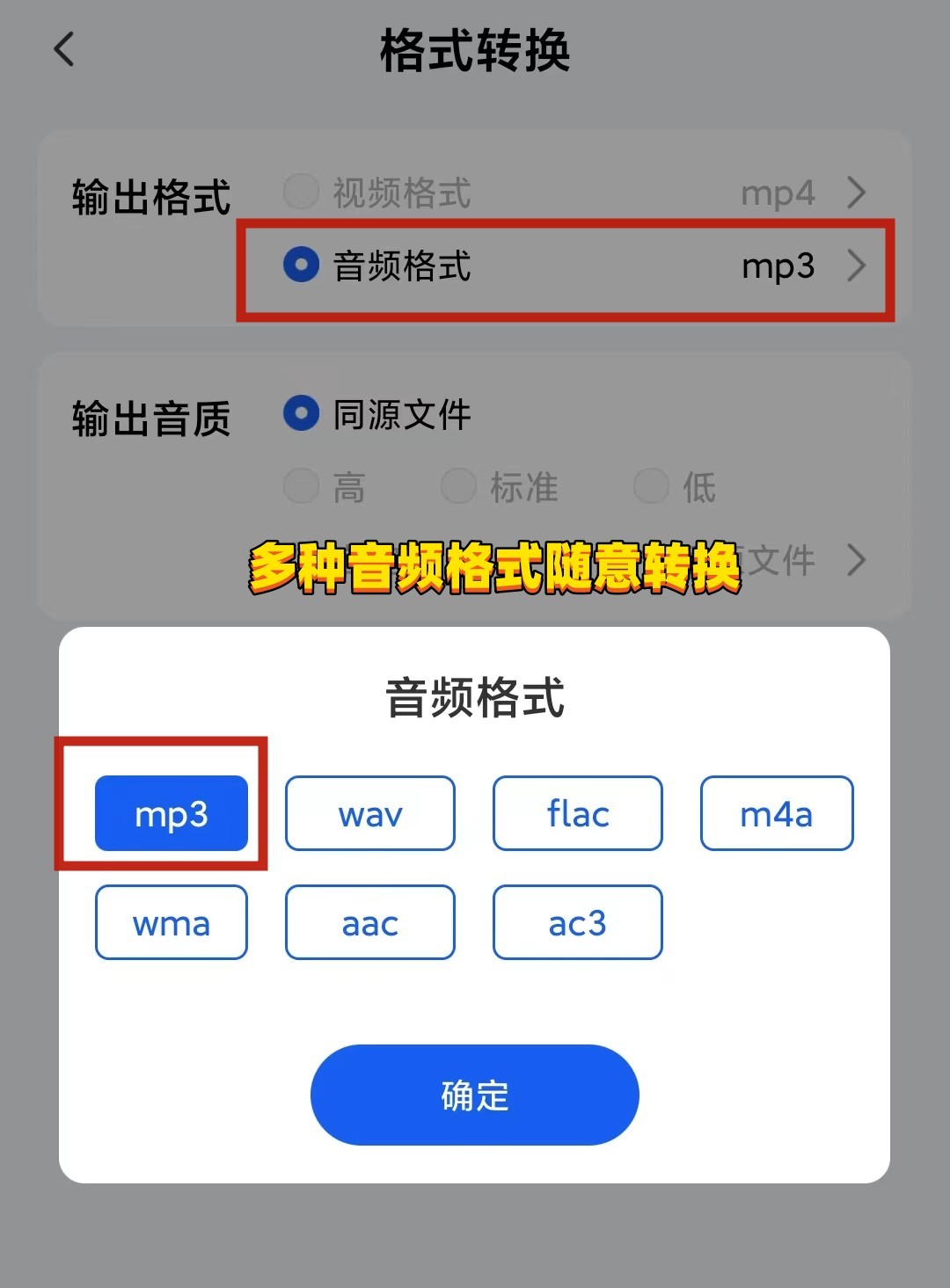The height and width of the screenshot is (1288, 950).
Task: Click the 音频格式 dialog title
Action: (474, 697)
